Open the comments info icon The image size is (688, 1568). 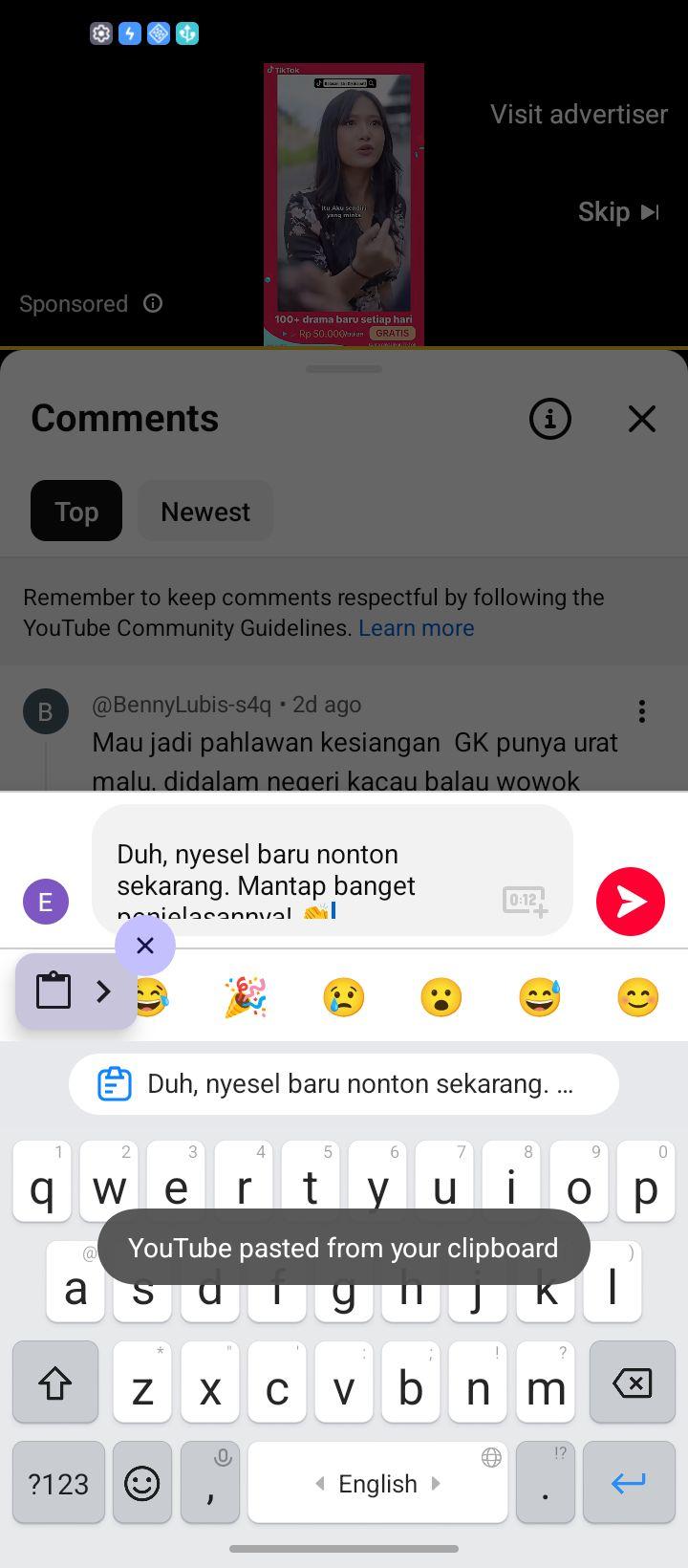coord(549,419)
